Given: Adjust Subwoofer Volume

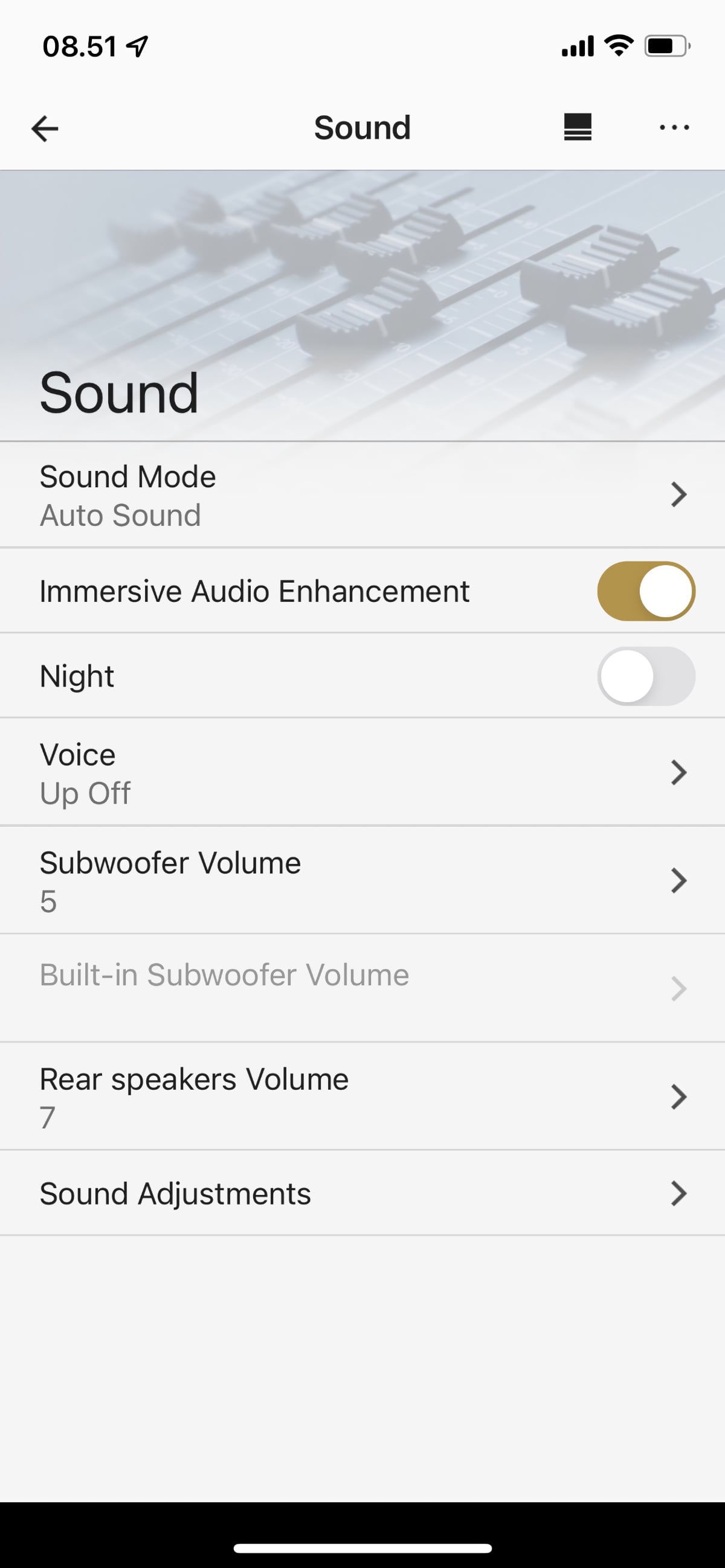Looking at the screenshot, I should tap(362, 881).
